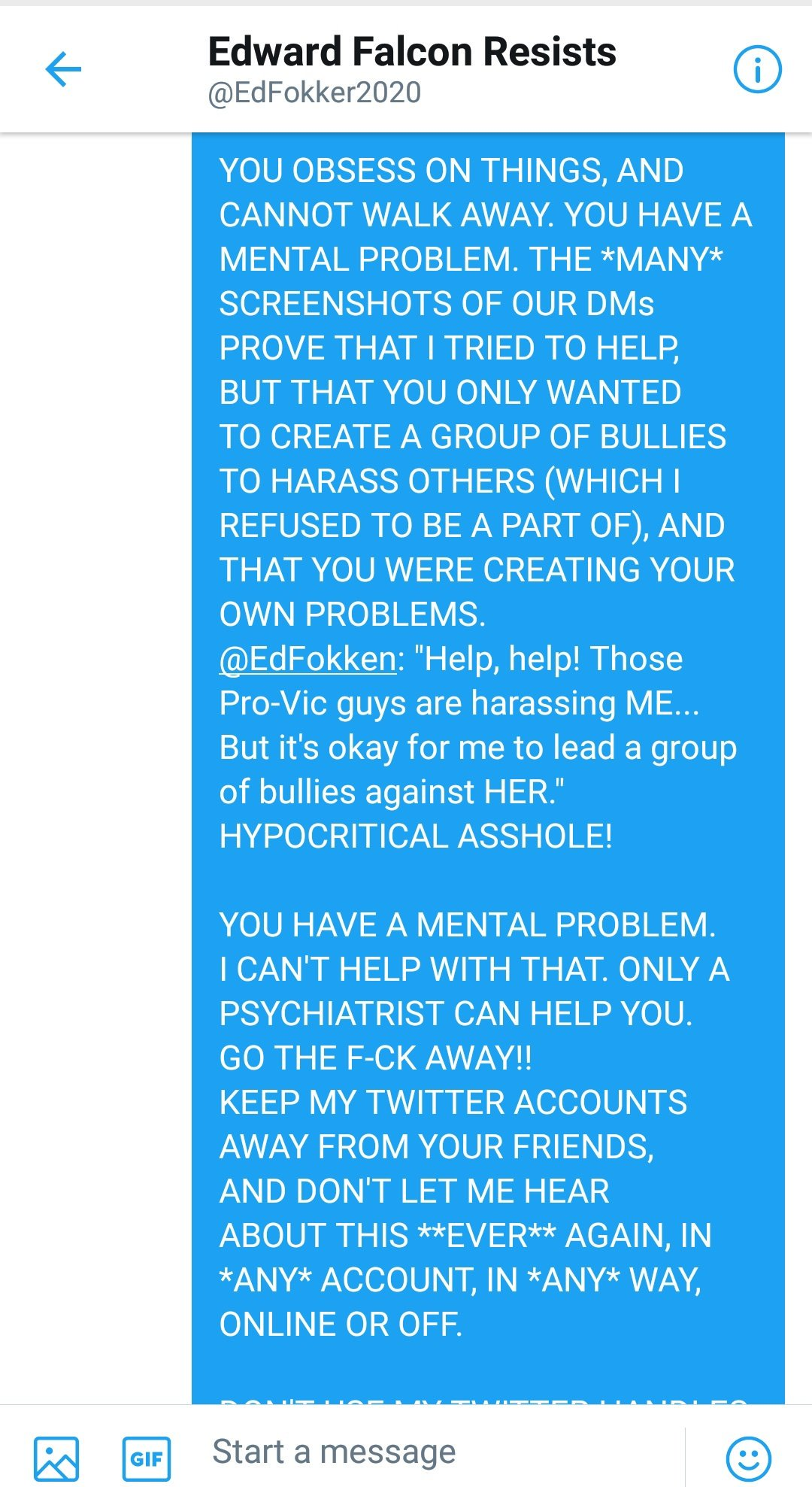Open the emoji smiley picker

(x=748, y=1458)
